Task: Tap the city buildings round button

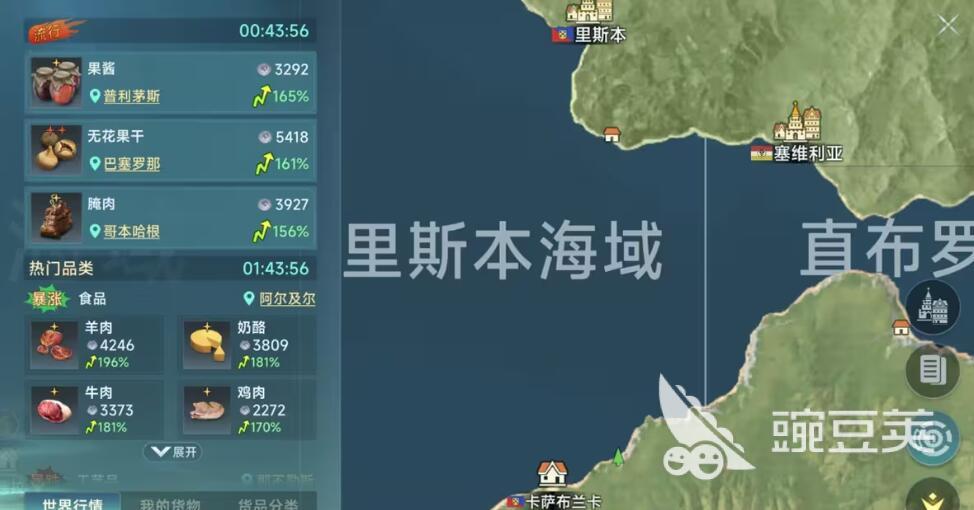Action: point(932,308)
